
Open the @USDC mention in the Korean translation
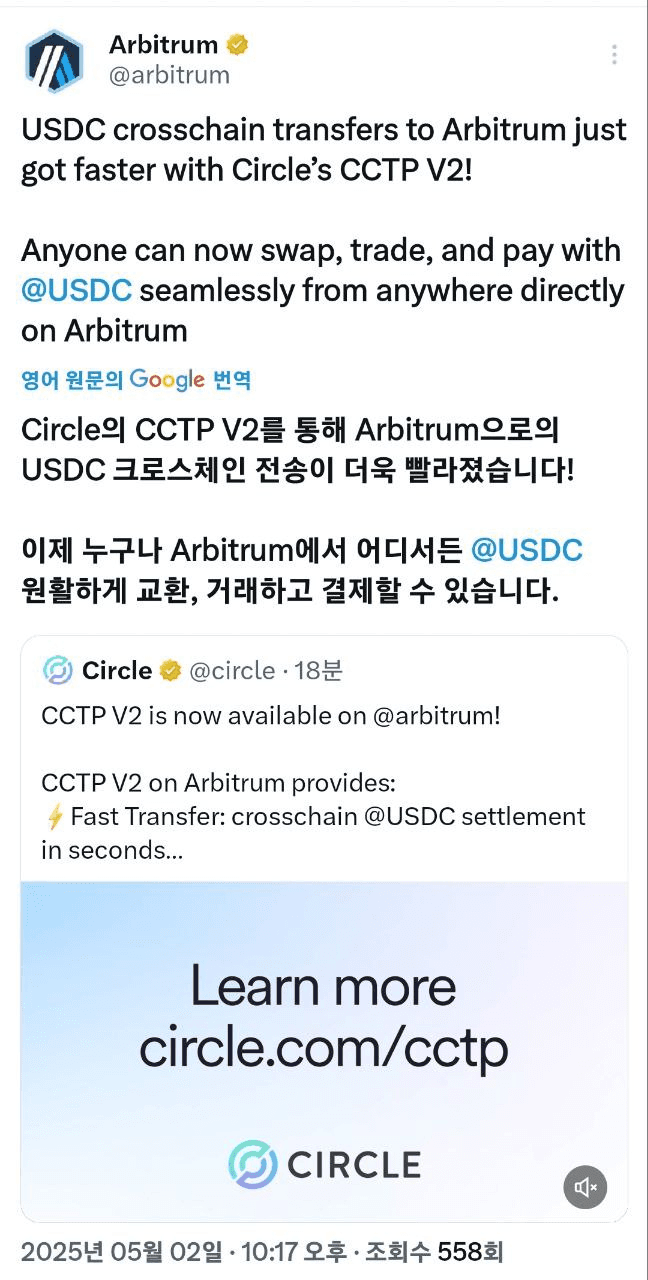tap(526, 550)
